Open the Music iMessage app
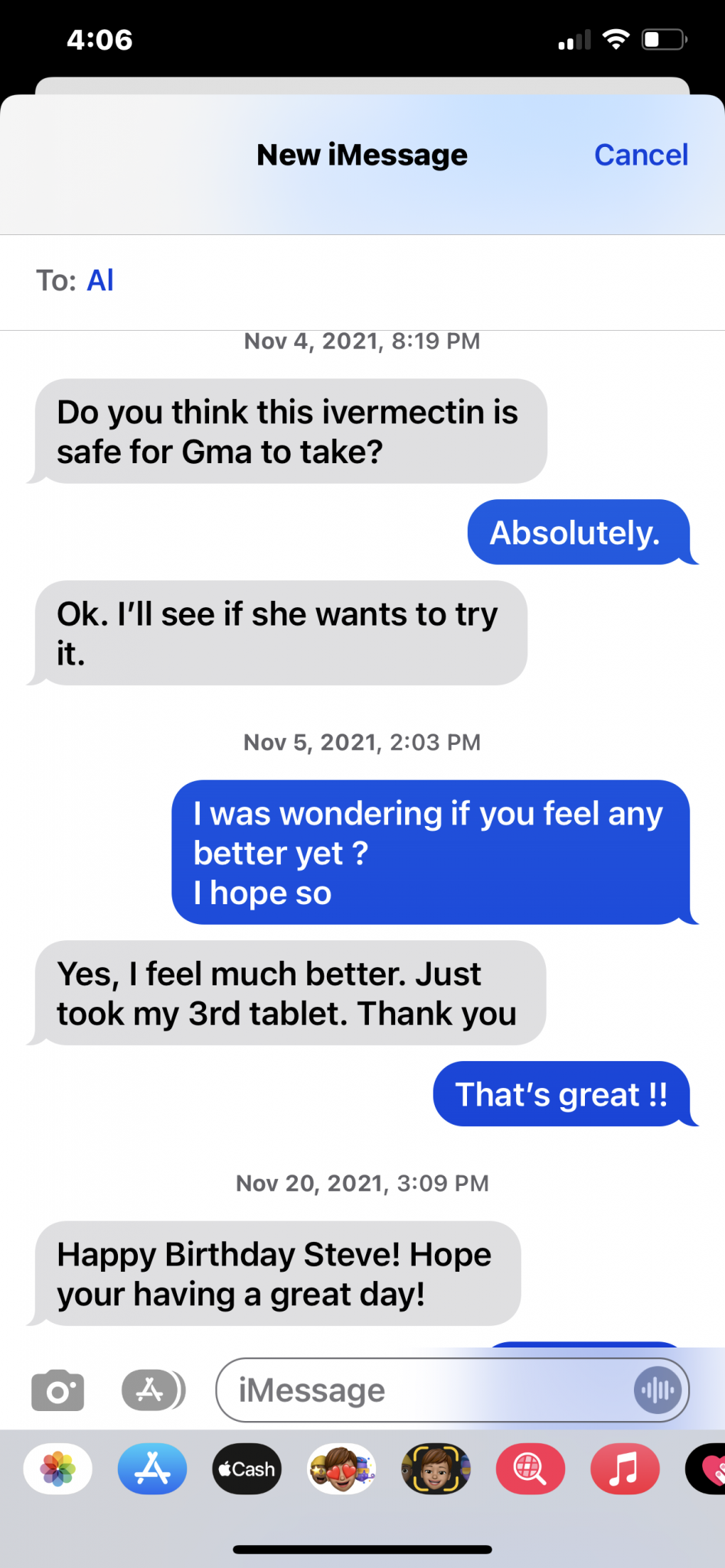Screen dimensions: 725x1568 (624, 1469)
